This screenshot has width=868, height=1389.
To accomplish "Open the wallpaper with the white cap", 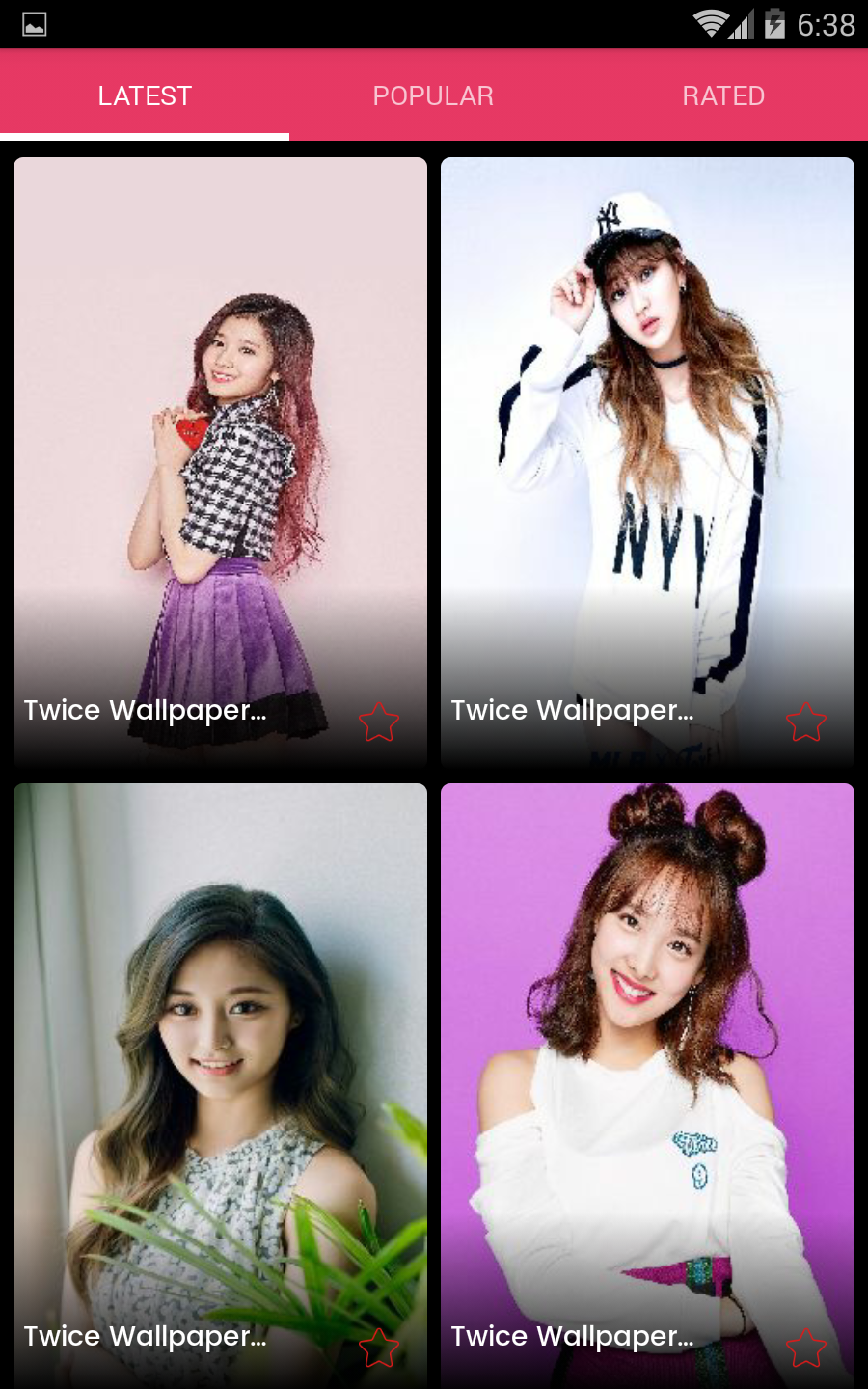I will point(647,462).
